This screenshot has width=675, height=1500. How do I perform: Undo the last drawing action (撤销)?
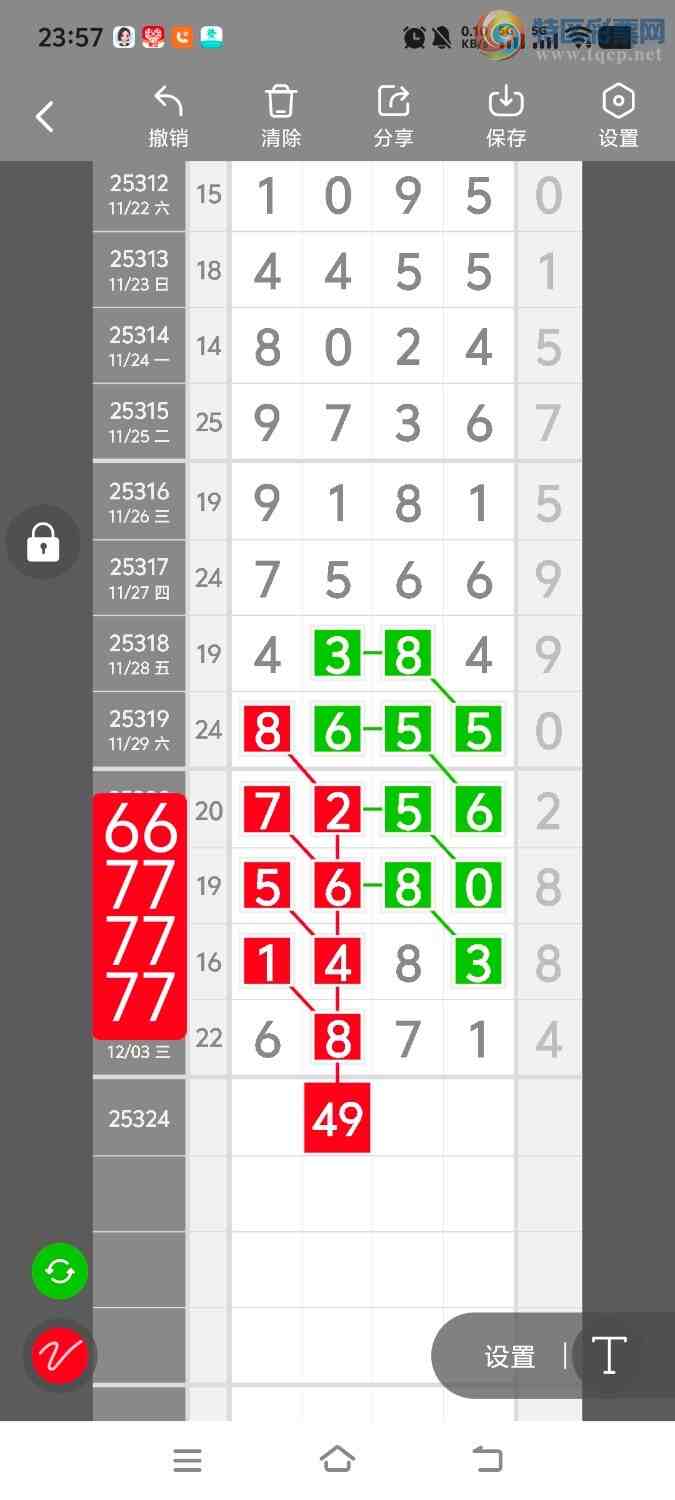click(168, 117)
